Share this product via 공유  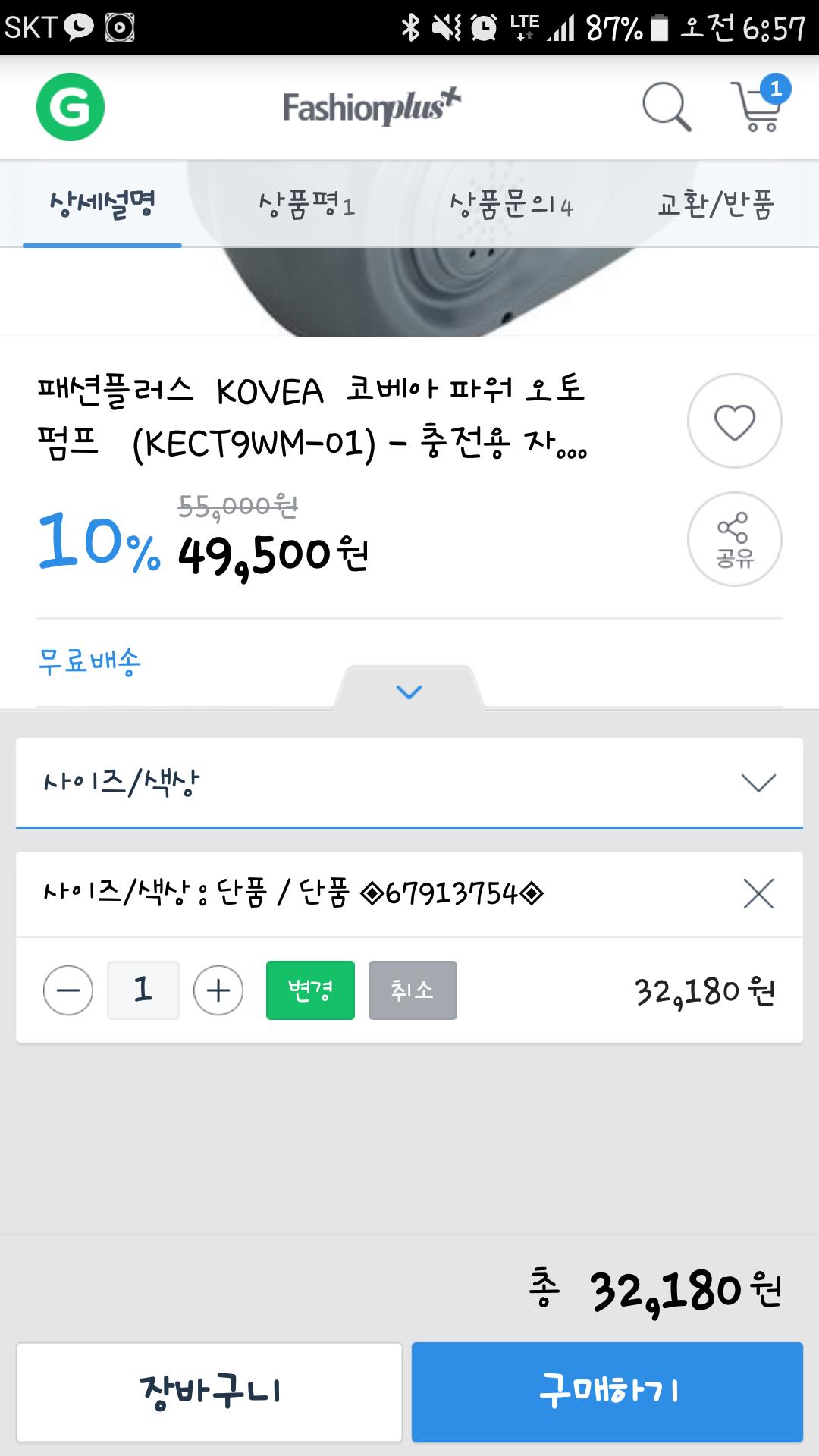(x=734, y=539)
